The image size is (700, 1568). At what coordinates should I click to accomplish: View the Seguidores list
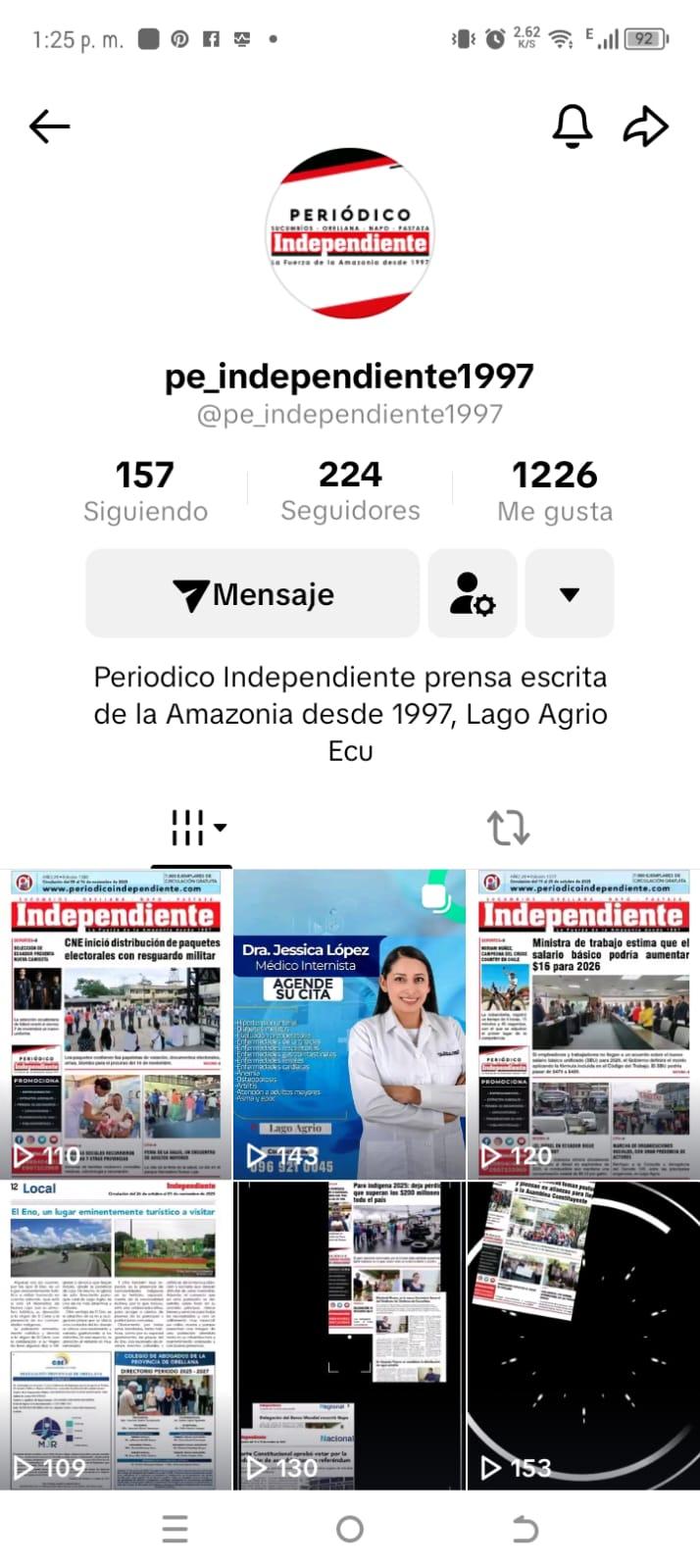click(350, 491)
